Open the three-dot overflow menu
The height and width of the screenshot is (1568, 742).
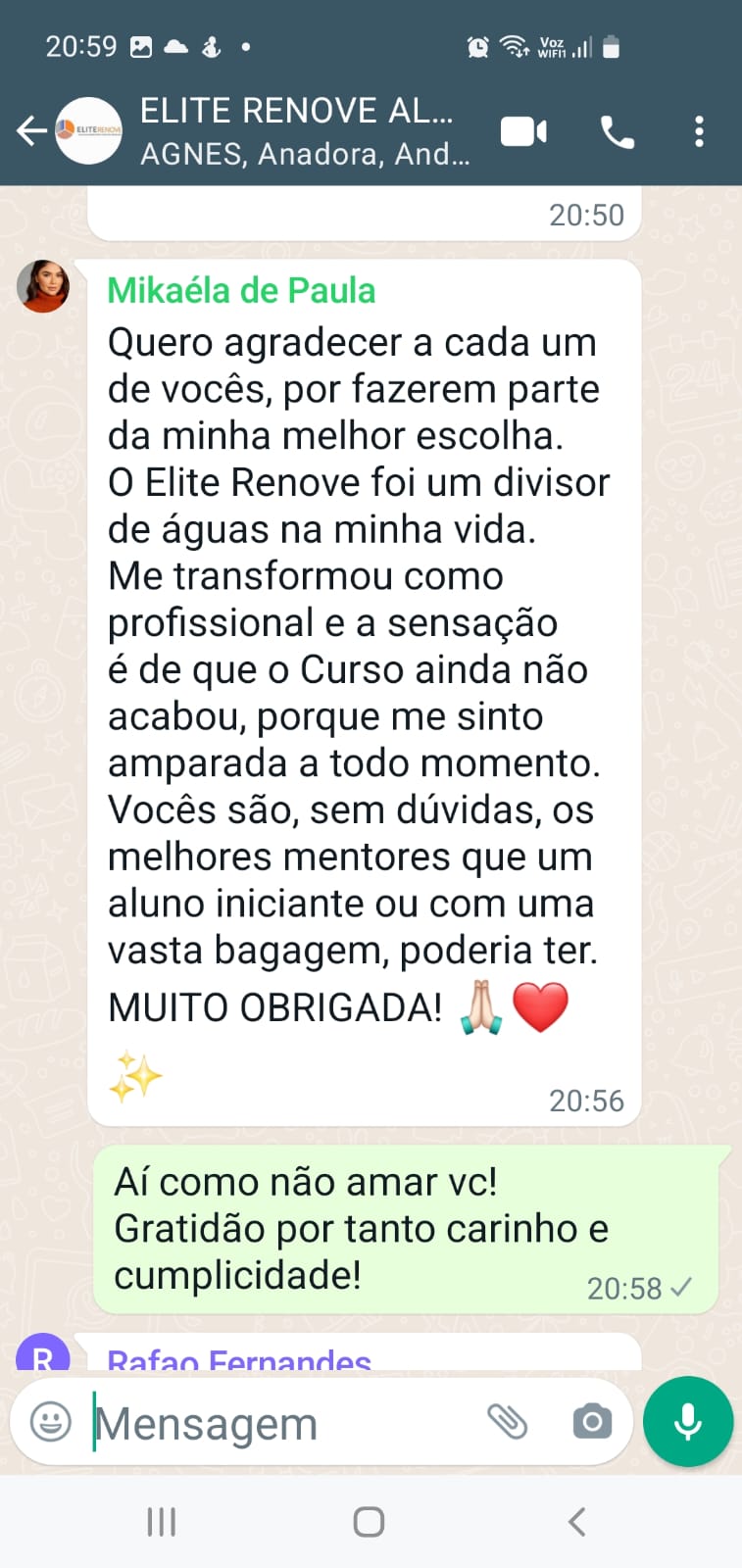coord(699,131)
